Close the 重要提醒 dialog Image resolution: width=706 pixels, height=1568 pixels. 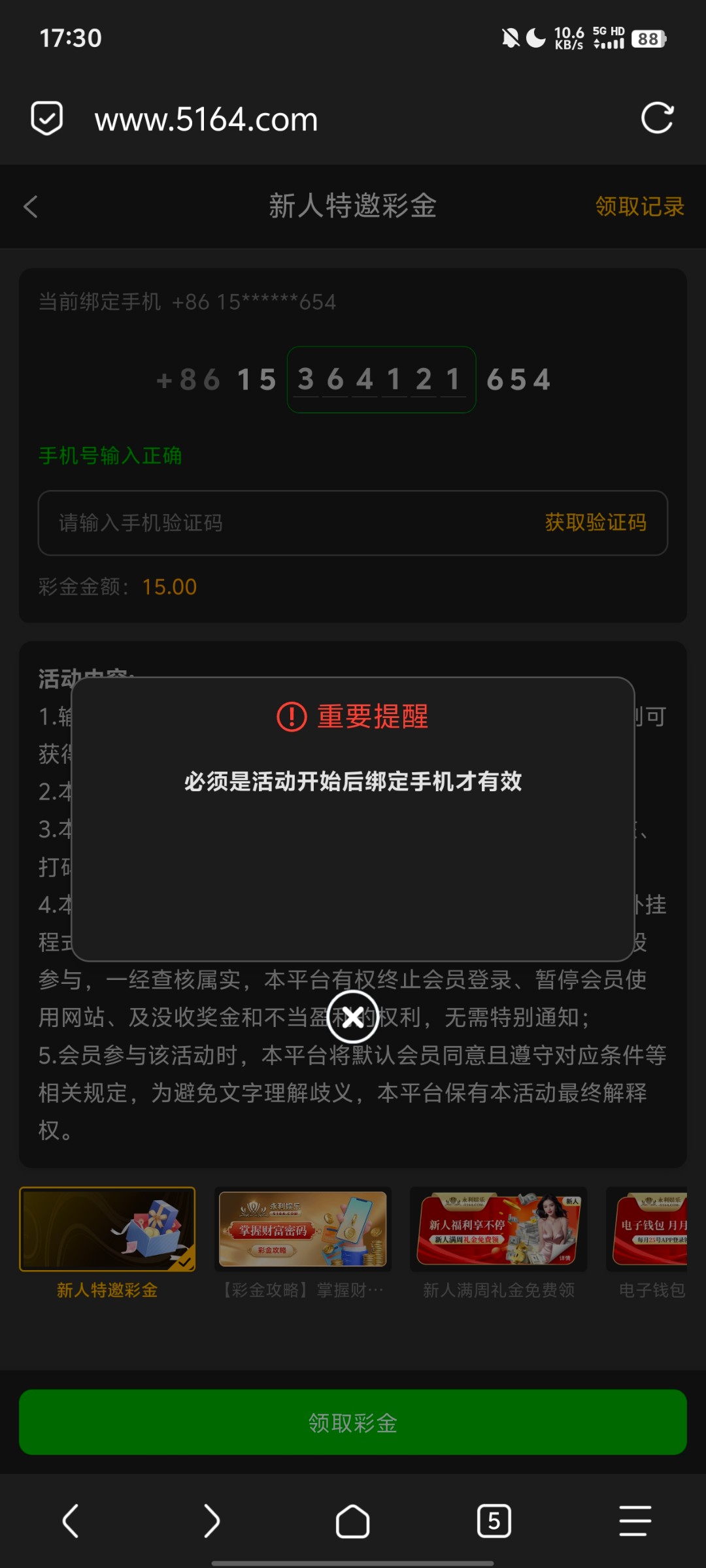click(x=352, y=1017)
